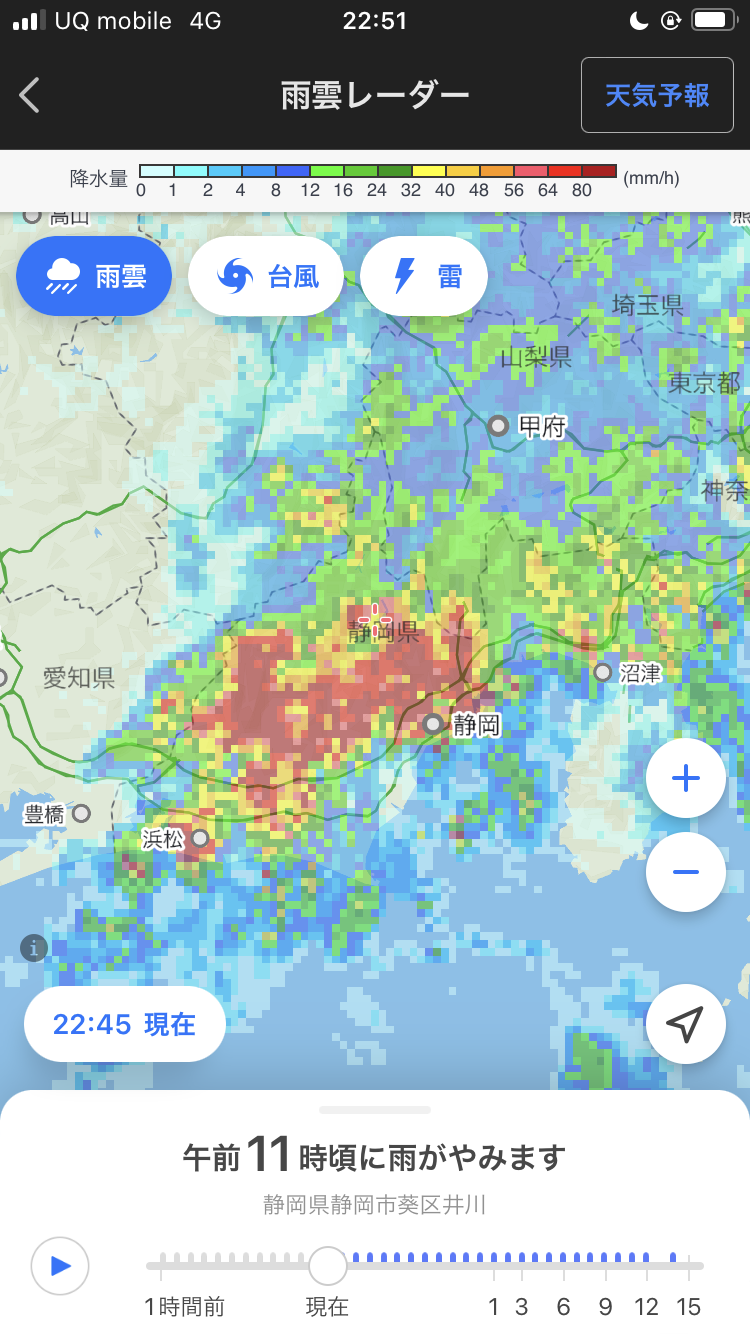
Task: Select the 雨雲 rain cloud layer
Action: [94, 276]
